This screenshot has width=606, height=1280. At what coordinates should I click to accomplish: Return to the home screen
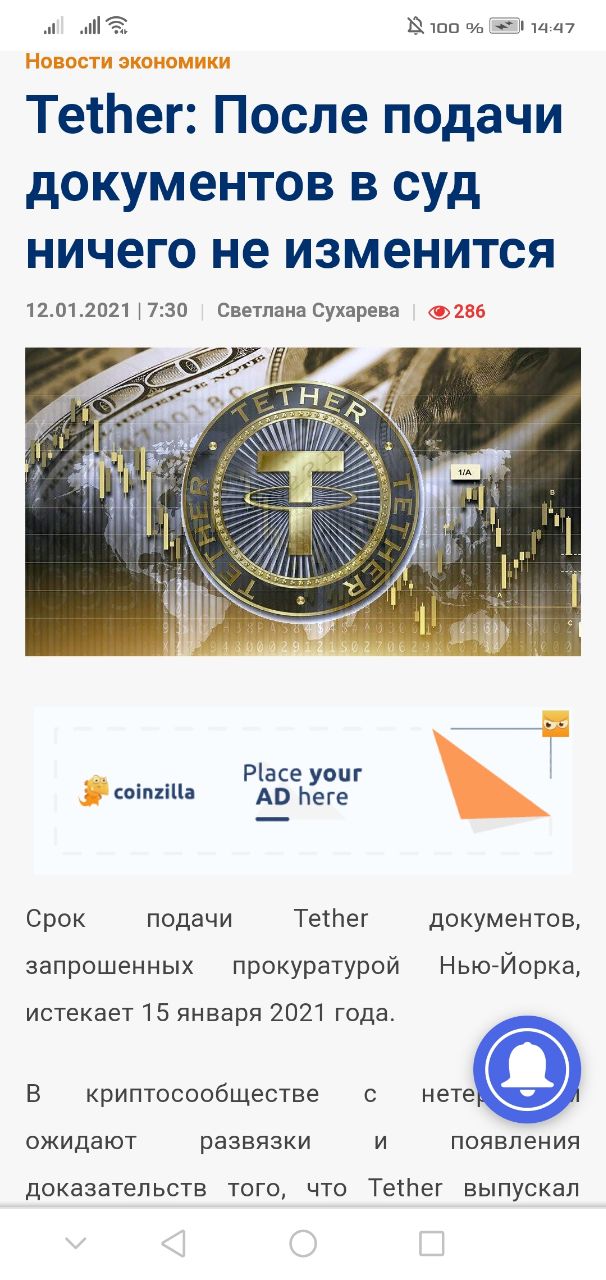click(x=303, y=1243)
